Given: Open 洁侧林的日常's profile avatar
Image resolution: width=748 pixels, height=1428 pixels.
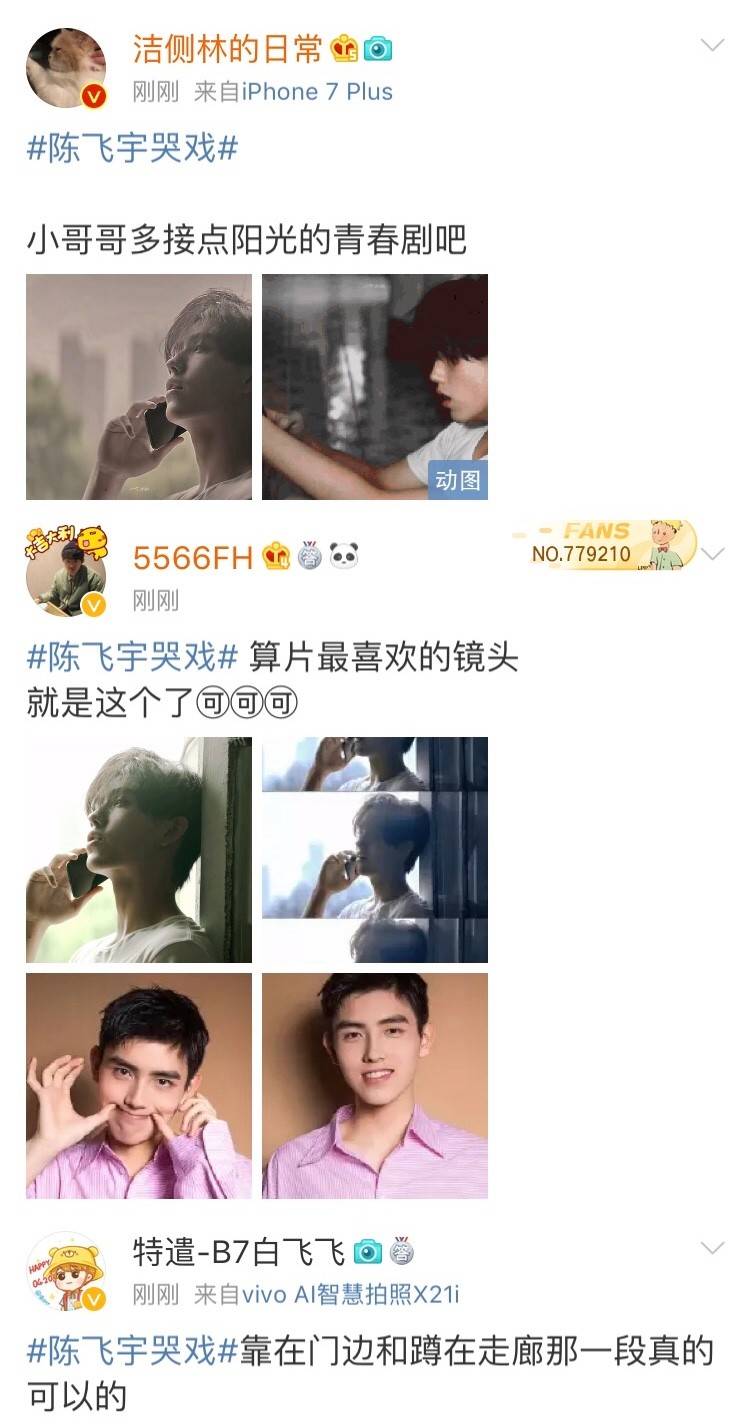Looking at the screenshot, I should point(66,68).
